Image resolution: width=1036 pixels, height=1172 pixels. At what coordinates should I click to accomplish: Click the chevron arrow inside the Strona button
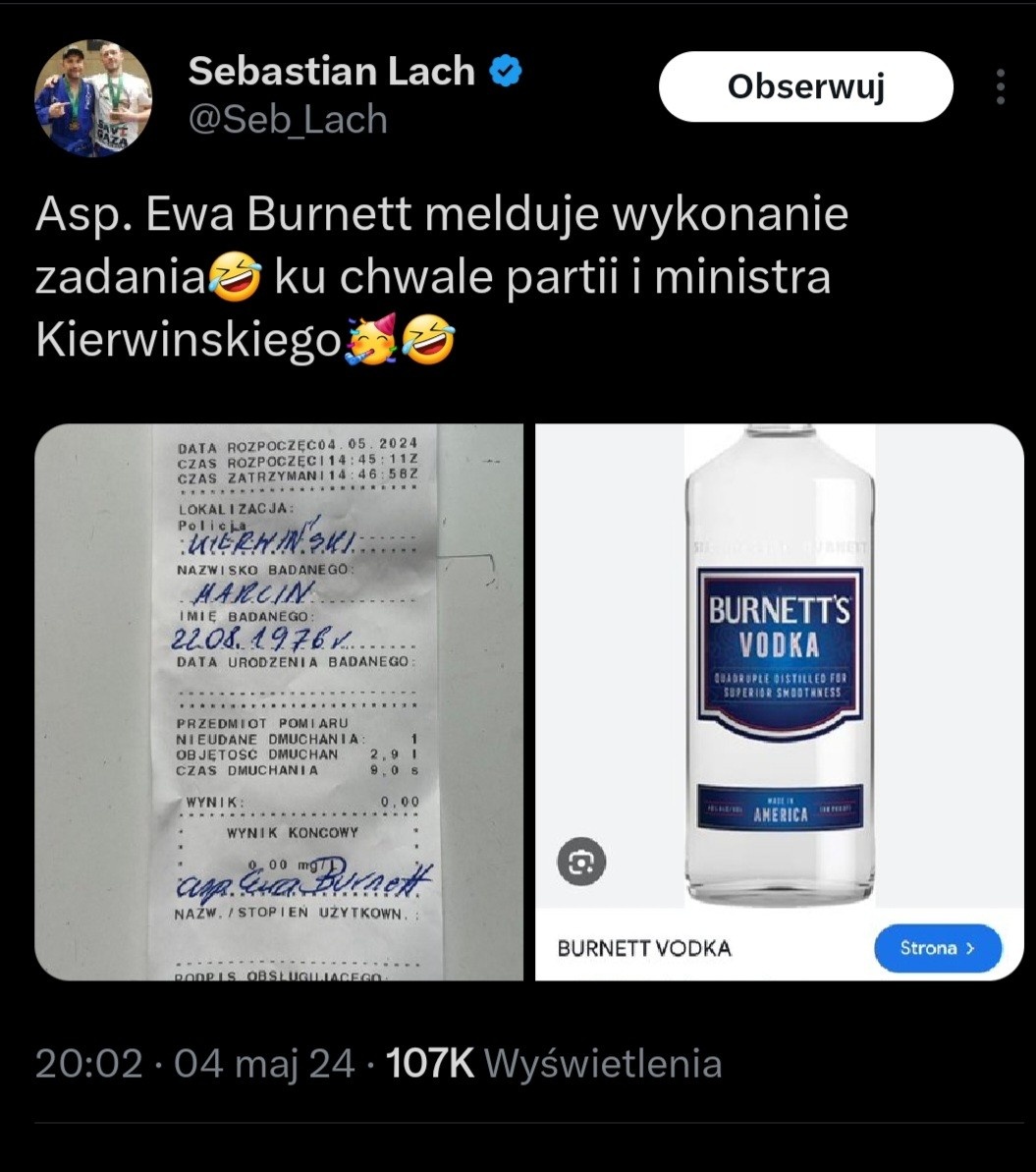(971, 948)
